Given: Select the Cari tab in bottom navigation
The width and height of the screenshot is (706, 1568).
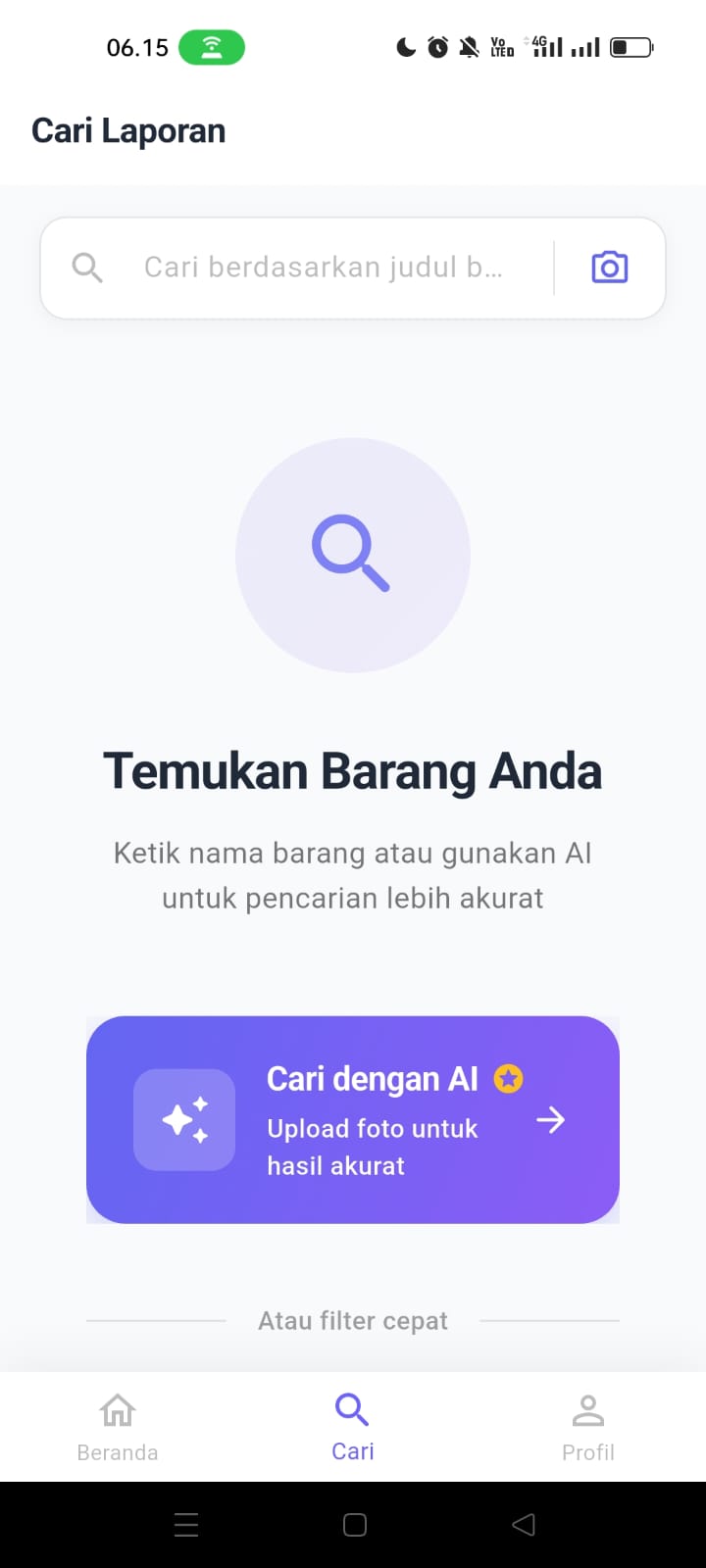Looking at the screenshot, I should coord(352,1426).
